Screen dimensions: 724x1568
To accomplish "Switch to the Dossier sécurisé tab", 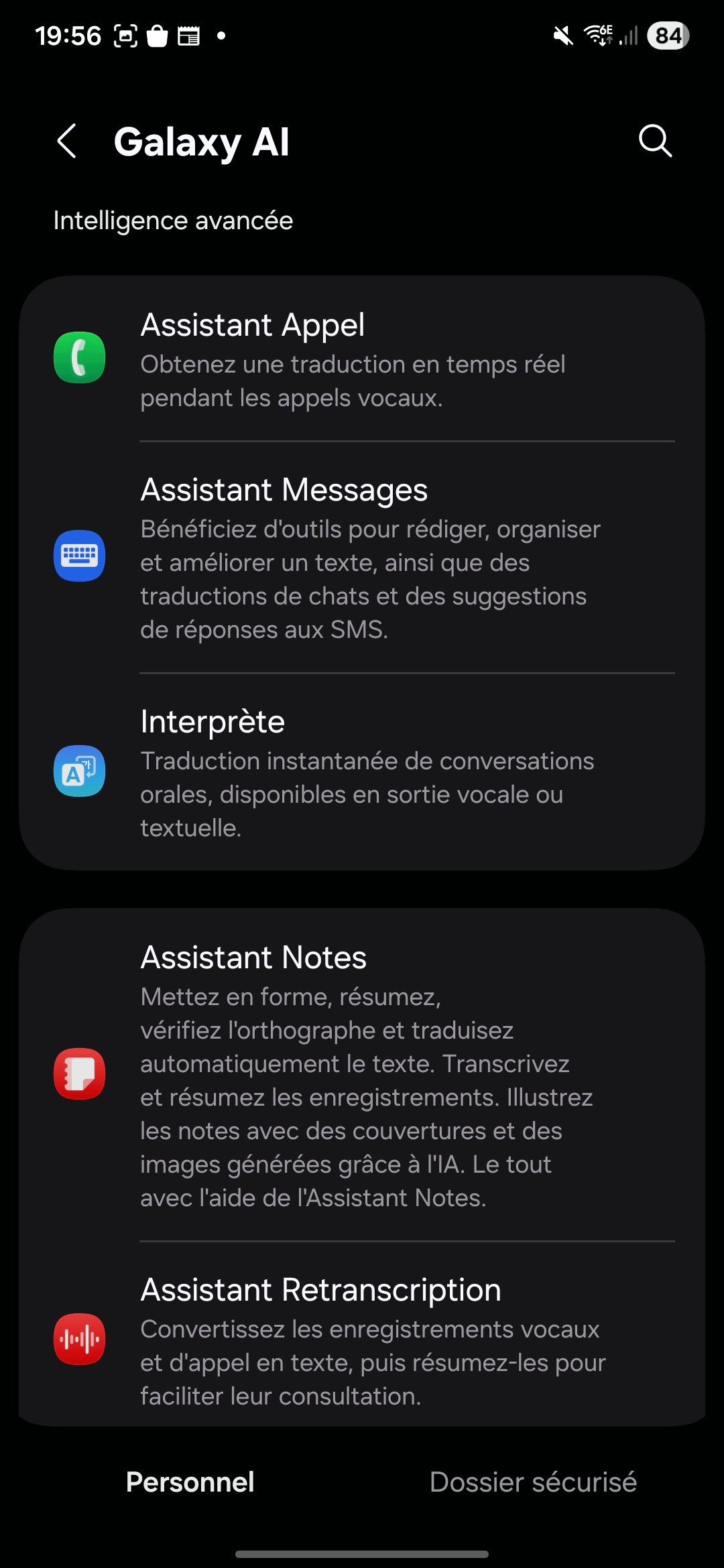I will coord(533,1482).
